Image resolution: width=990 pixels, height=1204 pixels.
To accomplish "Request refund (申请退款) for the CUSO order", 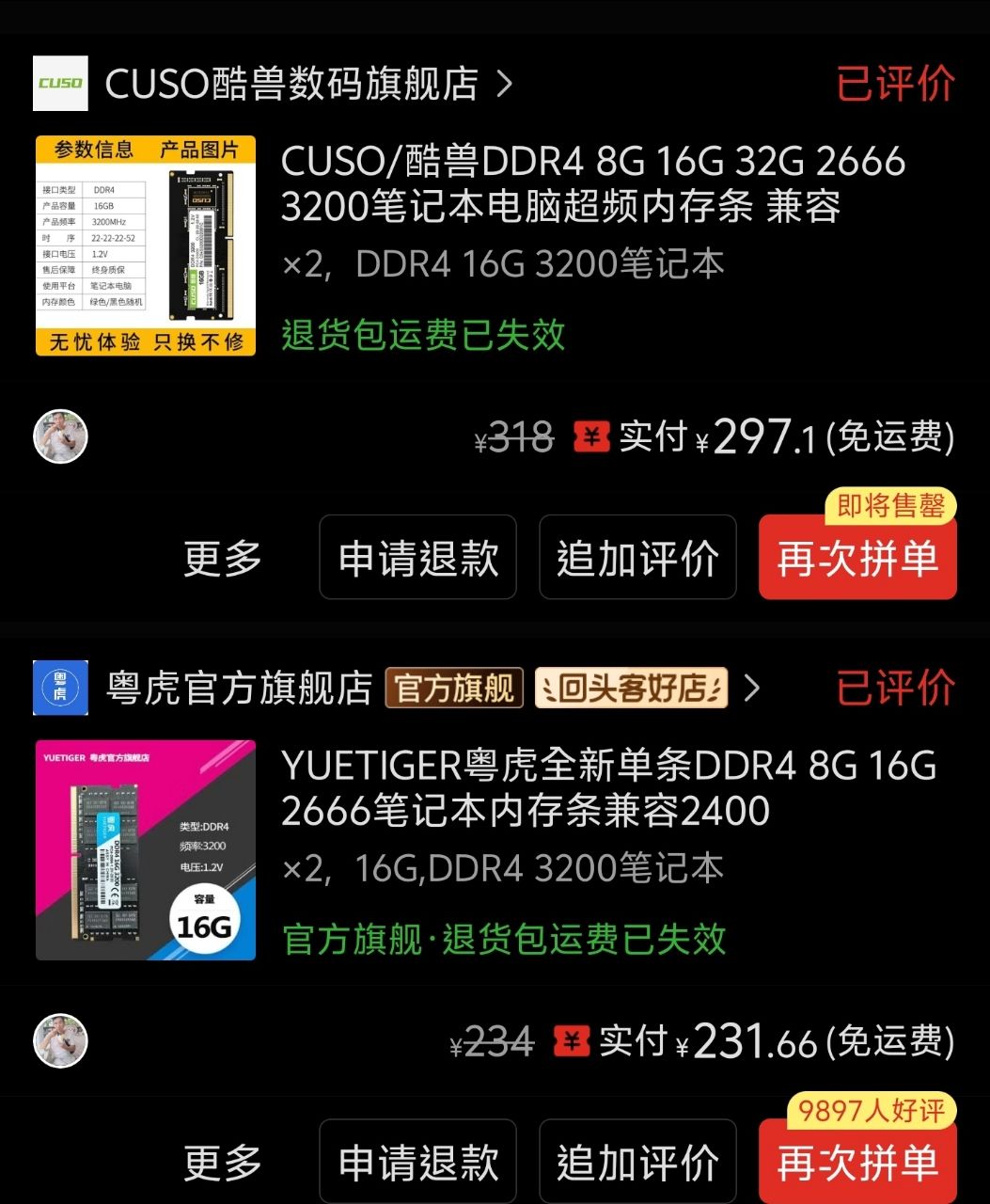I will pyautogui.click(x=417, y=558).
